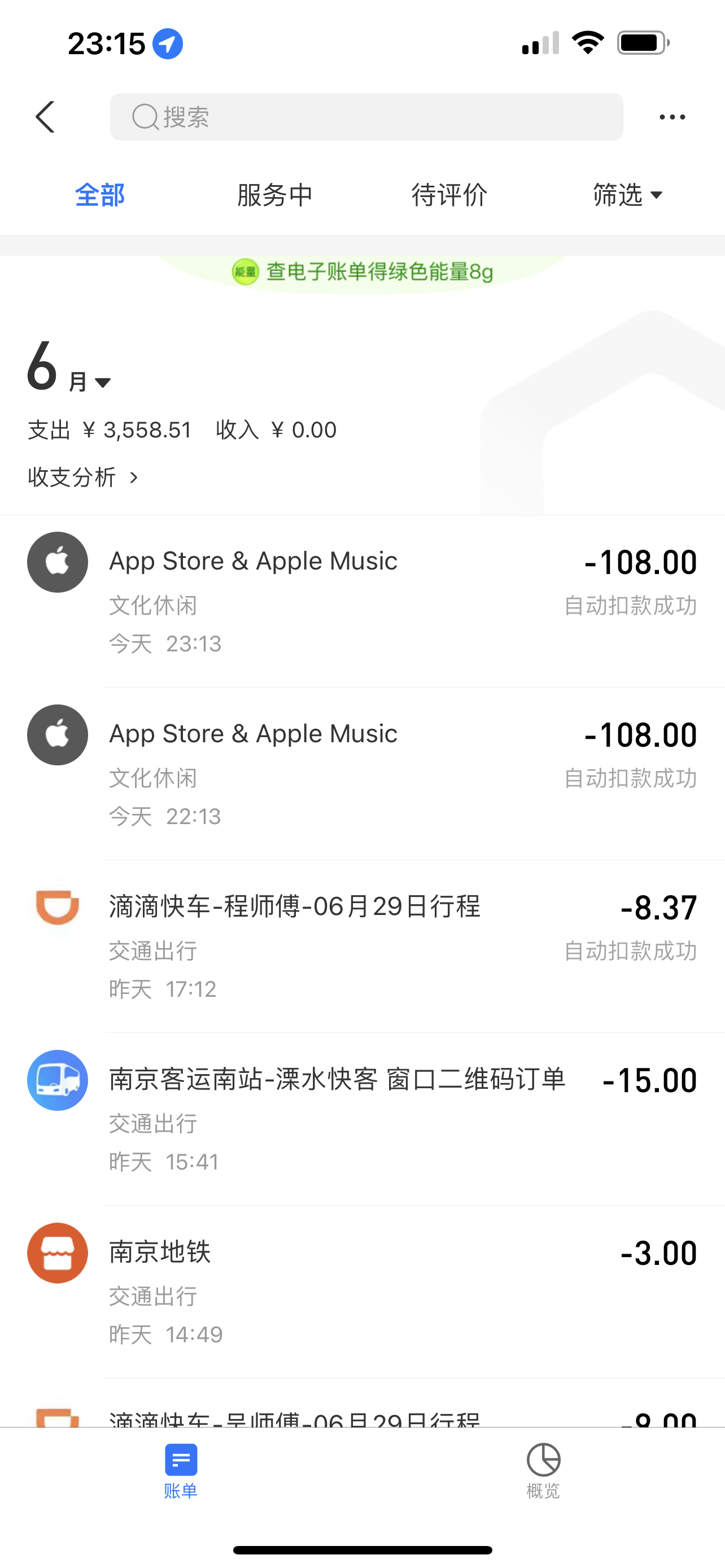The image size is (725, 1568).
Task: Open the 南京客运南站-溧水快客 order
Action: tap(362, 1119)
